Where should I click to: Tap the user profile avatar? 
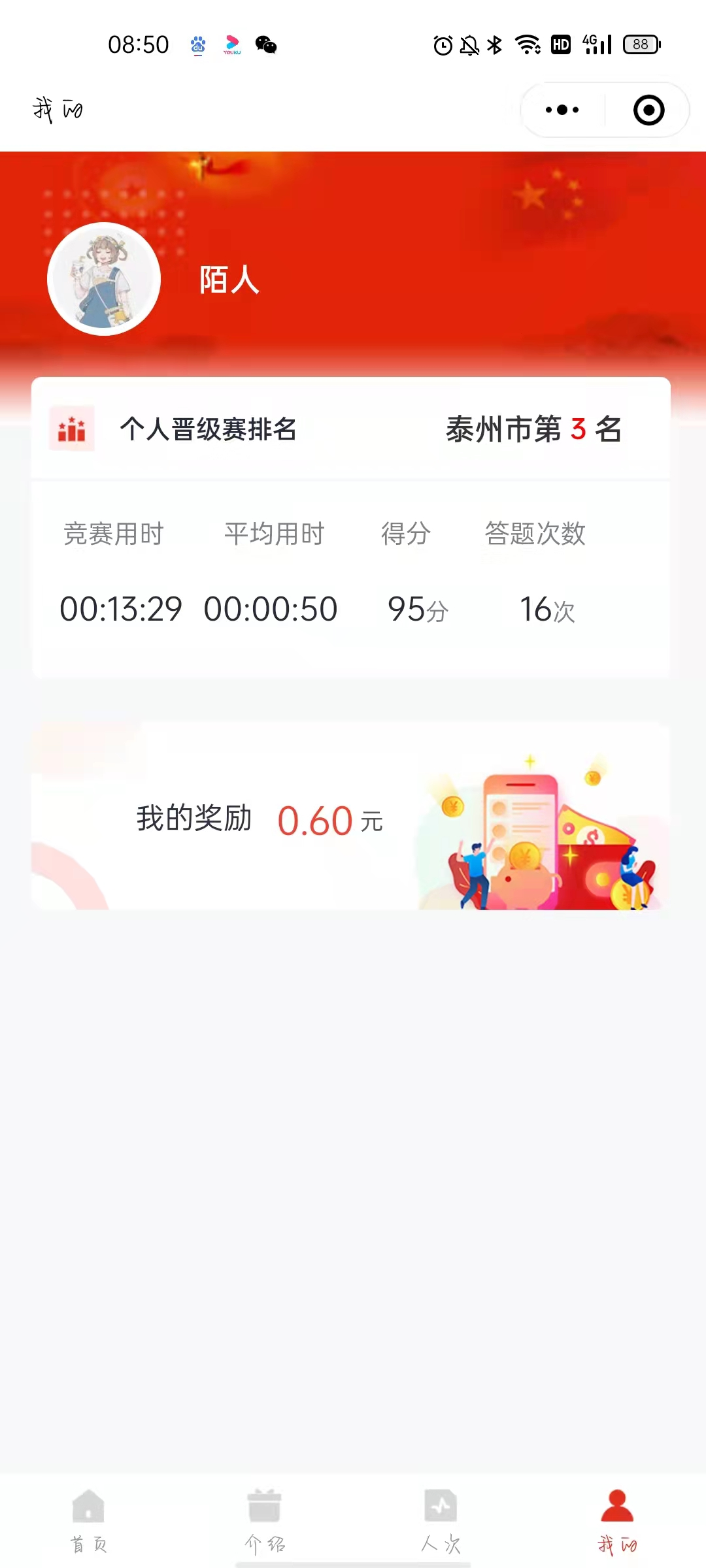click(x=104, y=279)
